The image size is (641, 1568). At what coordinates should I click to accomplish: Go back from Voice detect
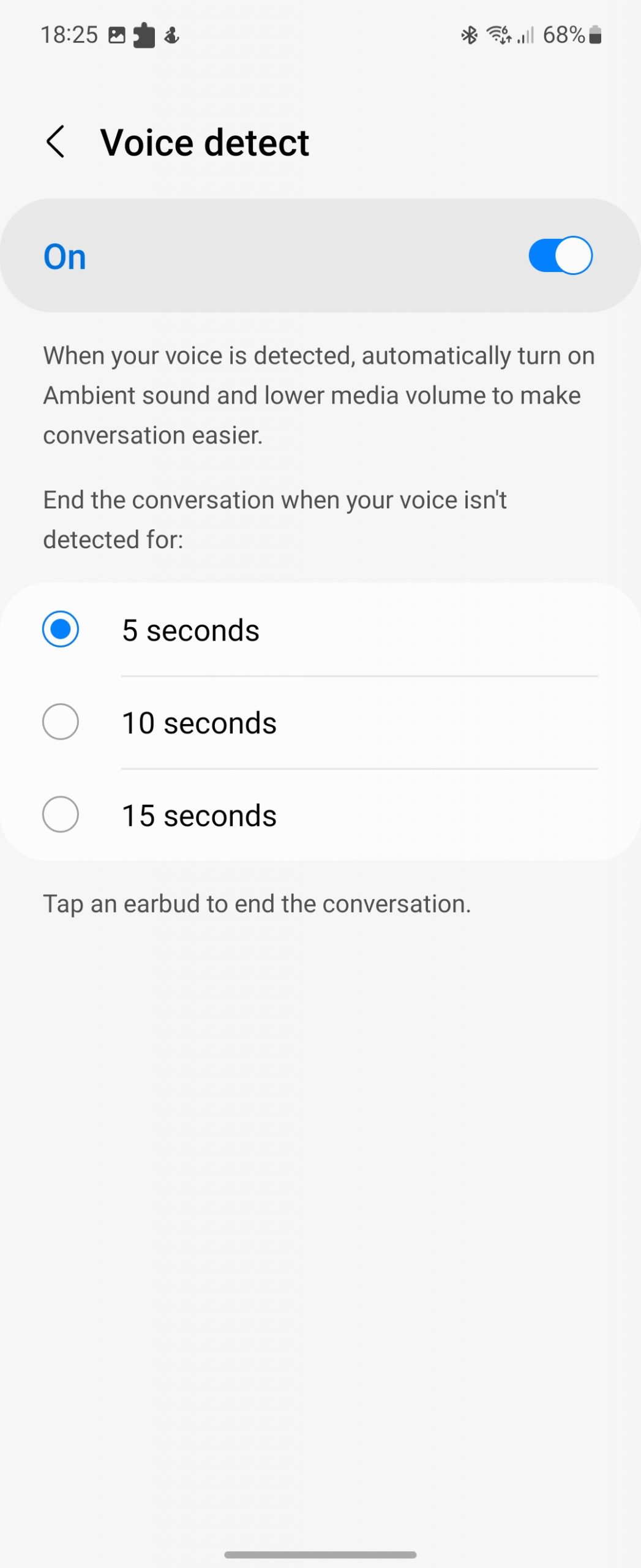pyautogui.click(x=56, y=142)
